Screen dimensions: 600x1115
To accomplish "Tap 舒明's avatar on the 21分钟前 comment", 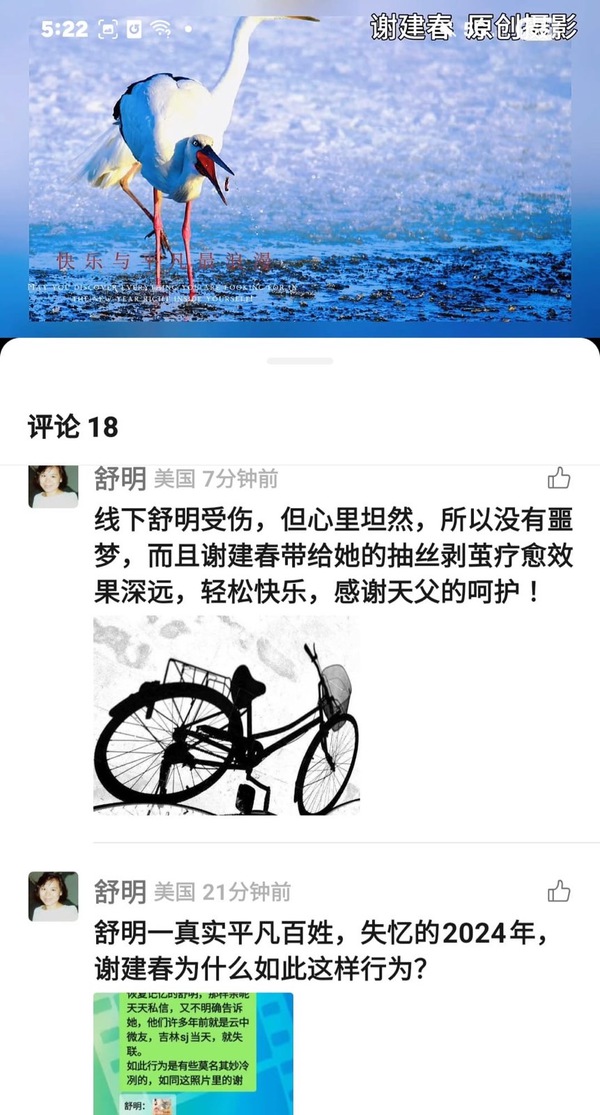I will pyautogui.click(x=53, y=896).
